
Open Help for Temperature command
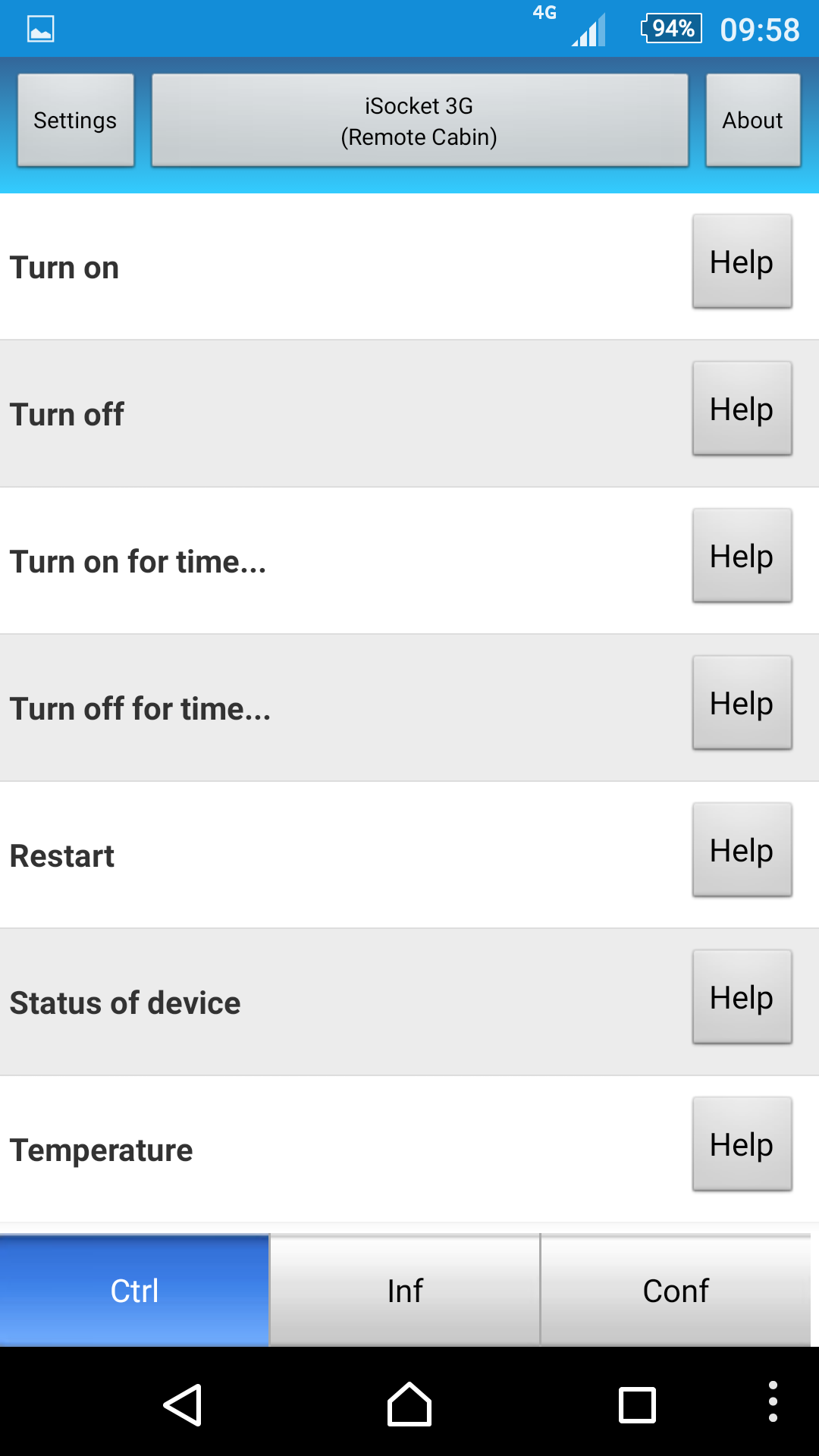click(742, 1144)
